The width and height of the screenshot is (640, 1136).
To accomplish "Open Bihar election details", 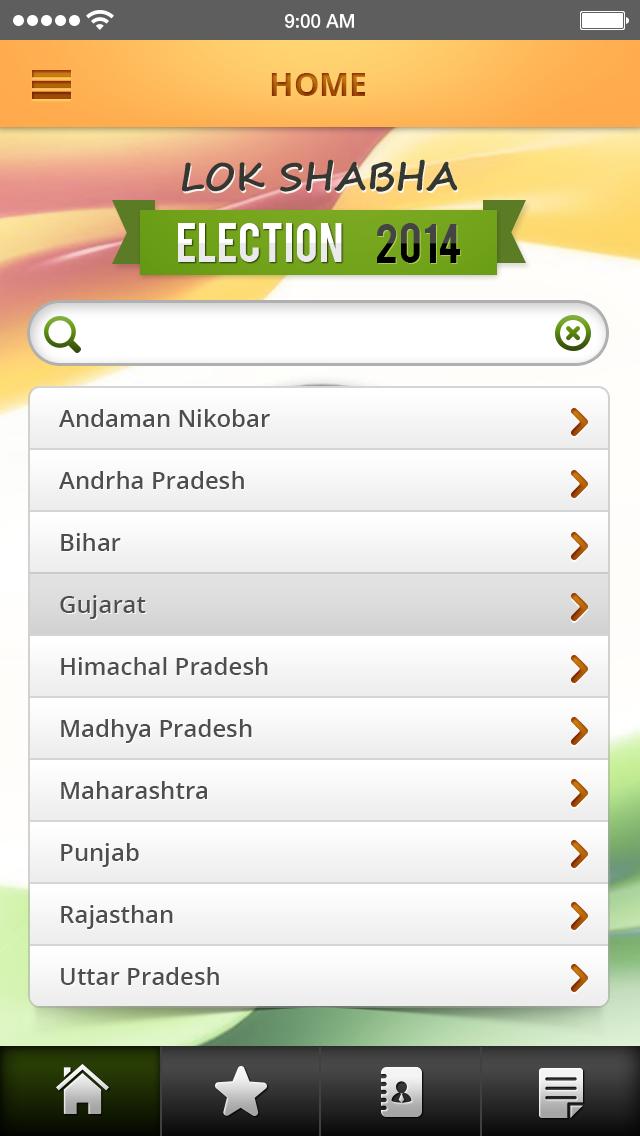I will point(318,543).
